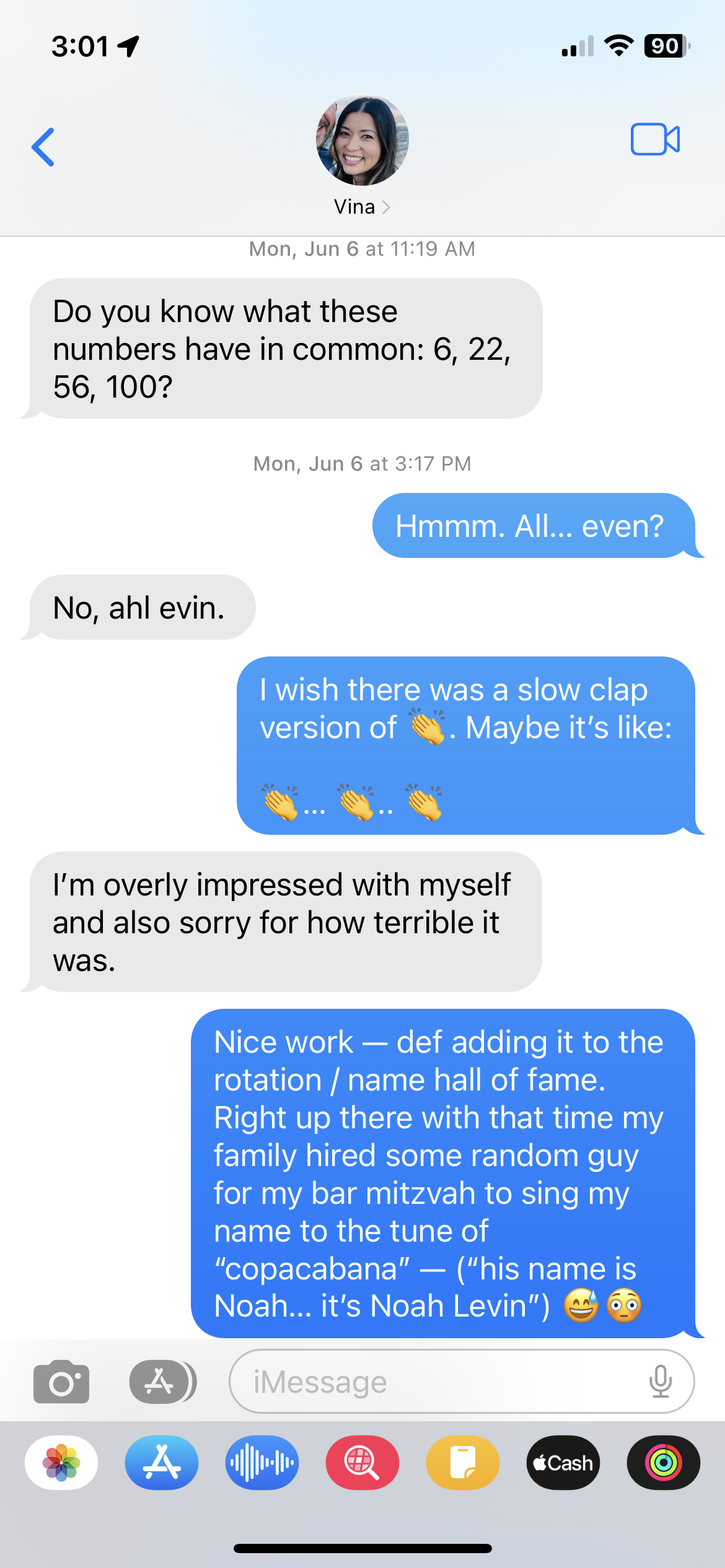
Task: Go back to the messages list
Action: (x=43, y=147)
